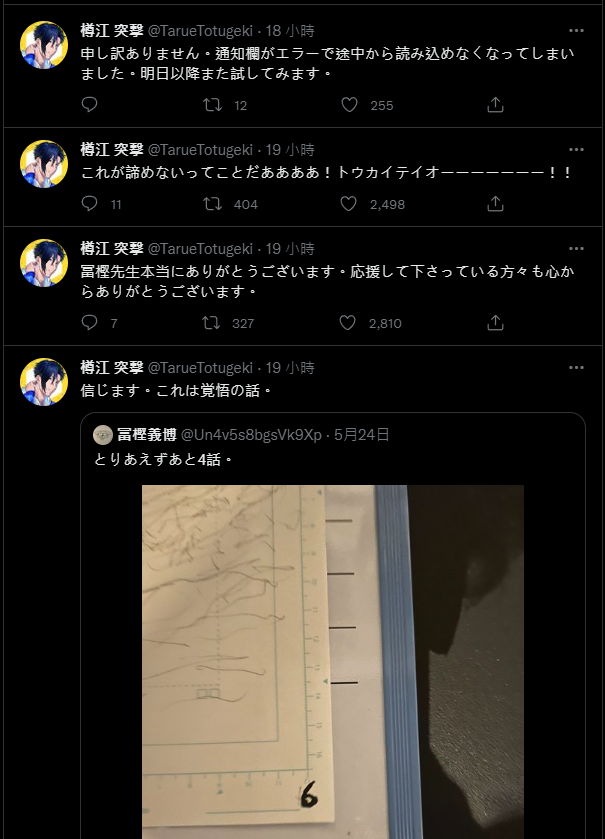Screen dimensions: 605x839
Task: Like the 冨樫先生 thank-you tweet
Action: tap(349, 323)
